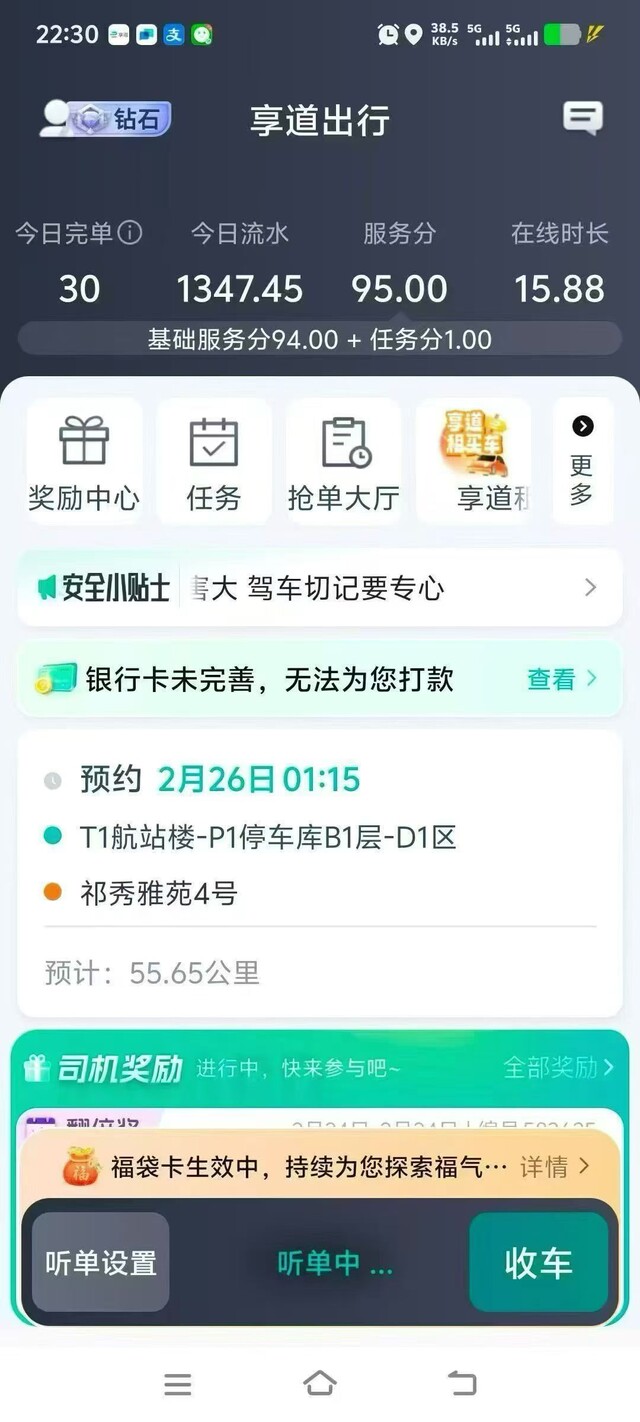This screenshot has width=640, height=1422.
Task: Open the messages icon in the header
Action: pos(582,119)
